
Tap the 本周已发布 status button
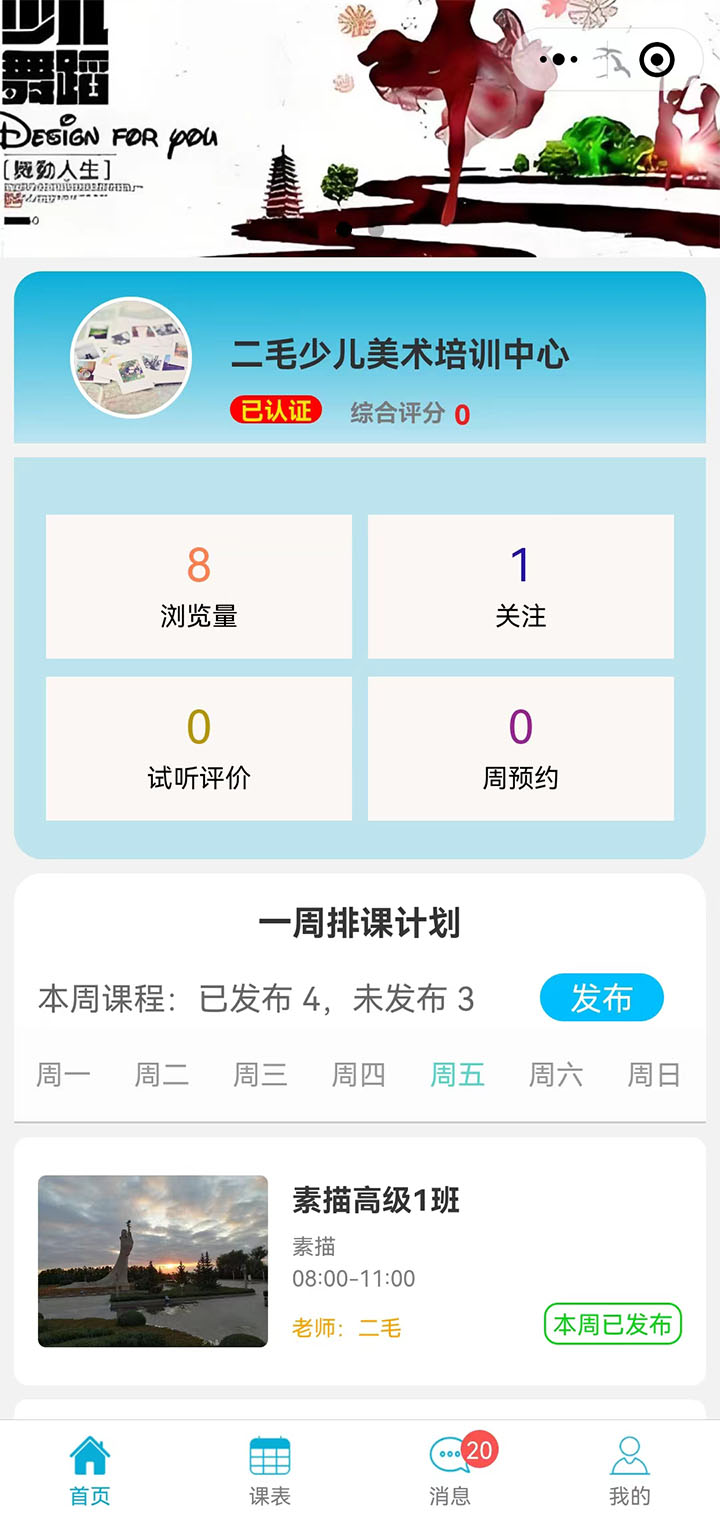pyautogui.click(x=612, y=1324)
